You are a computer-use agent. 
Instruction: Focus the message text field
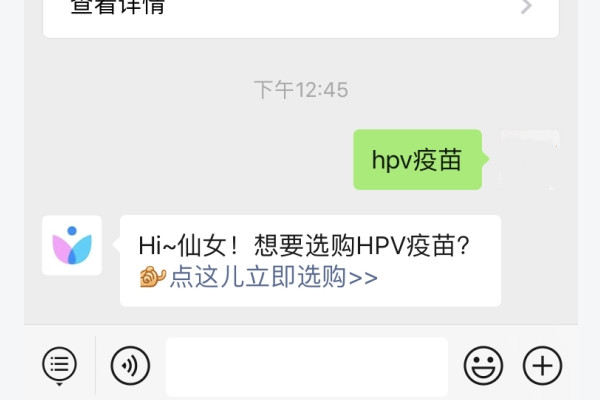[306, 366]
